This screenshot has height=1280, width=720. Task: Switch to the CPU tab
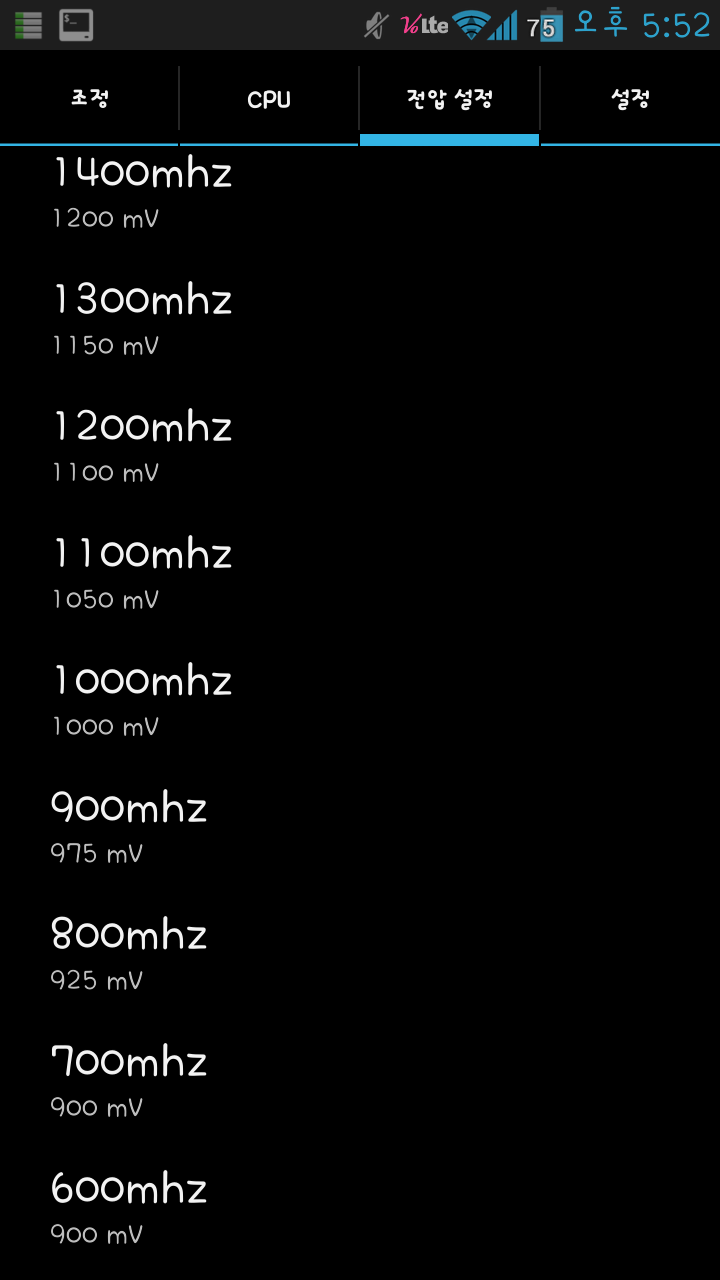point(269,99)
